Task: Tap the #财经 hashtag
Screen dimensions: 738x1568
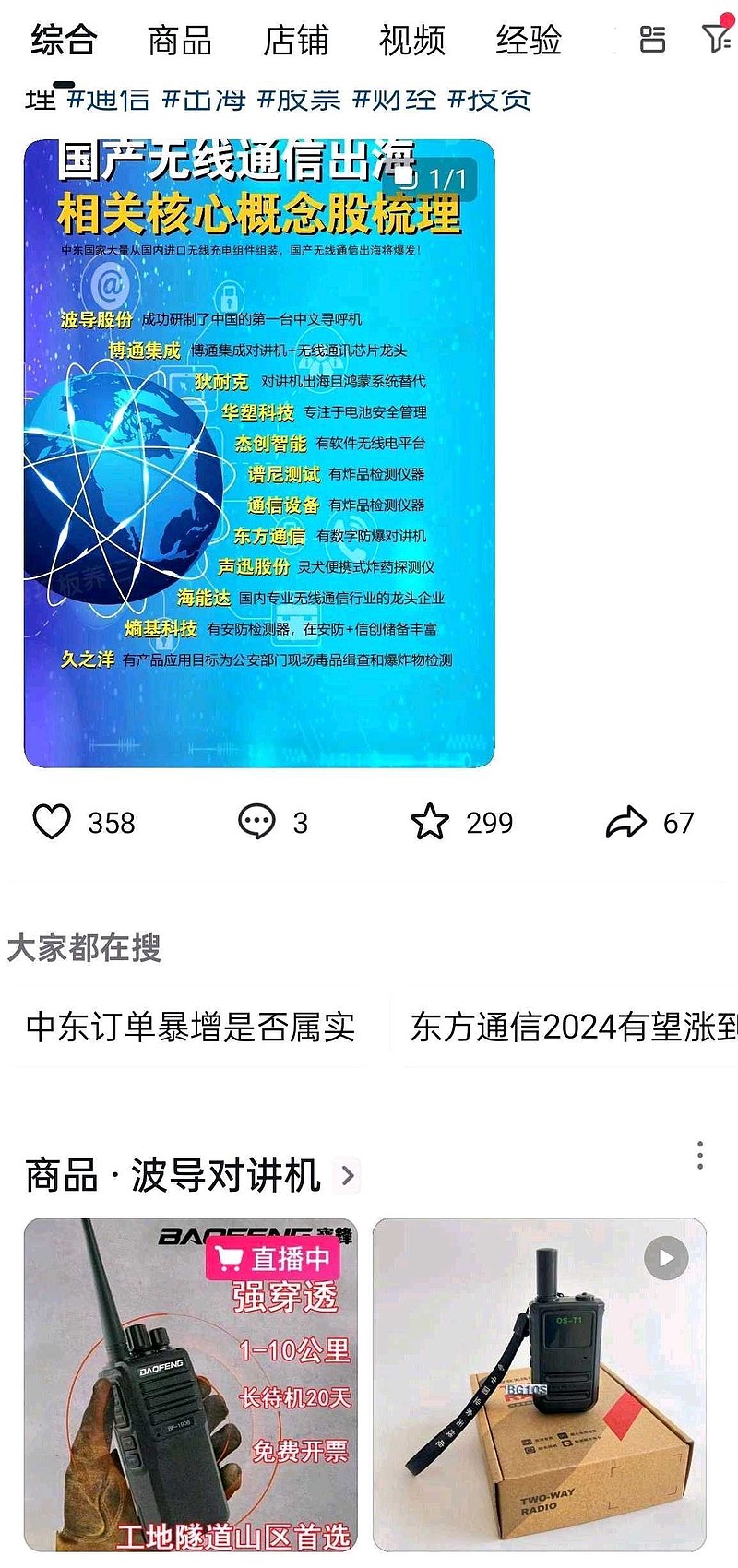Action: click(x=395, y=100)
